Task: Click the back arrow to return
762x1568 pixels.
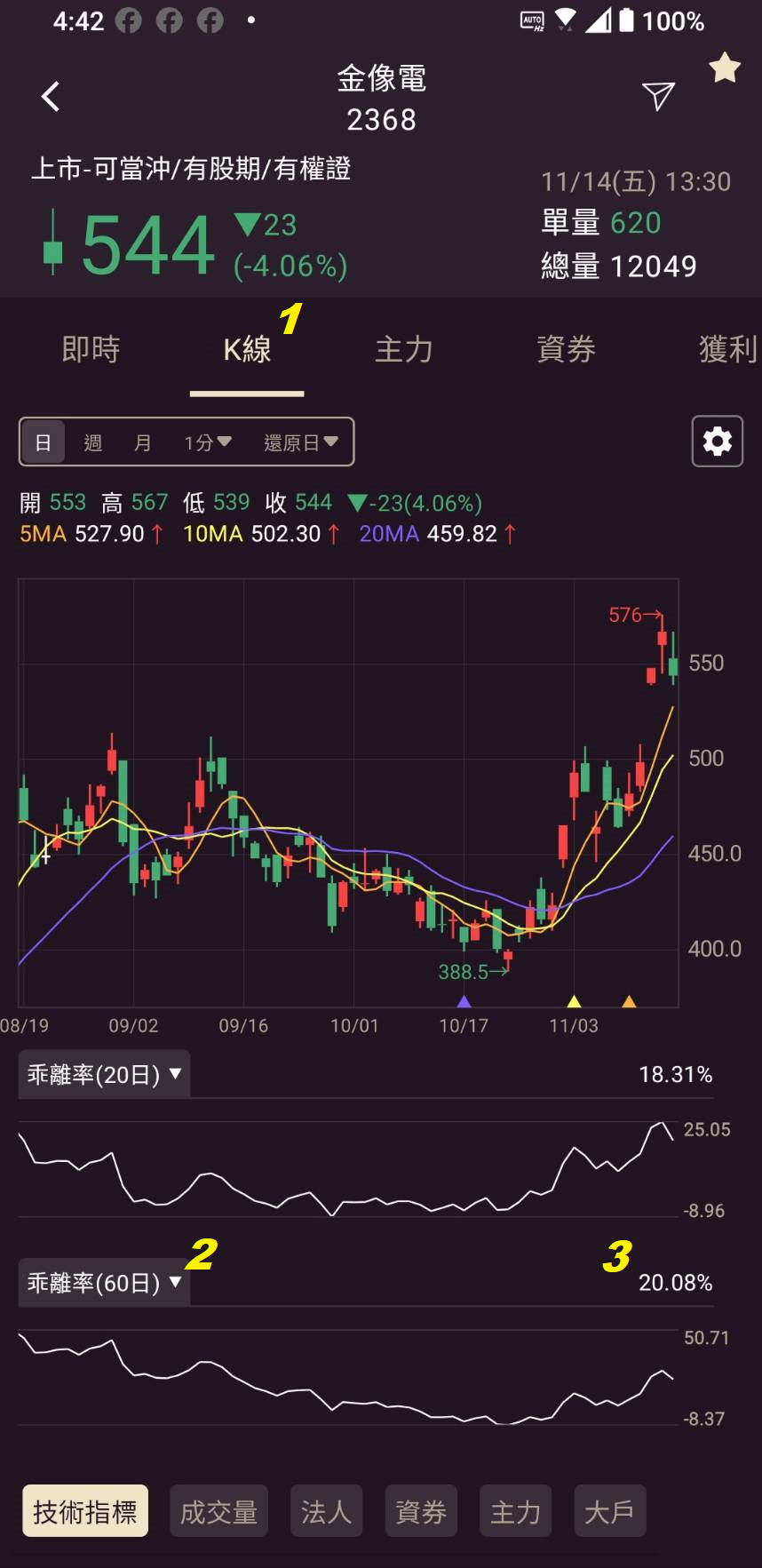Action: (51, 96)
